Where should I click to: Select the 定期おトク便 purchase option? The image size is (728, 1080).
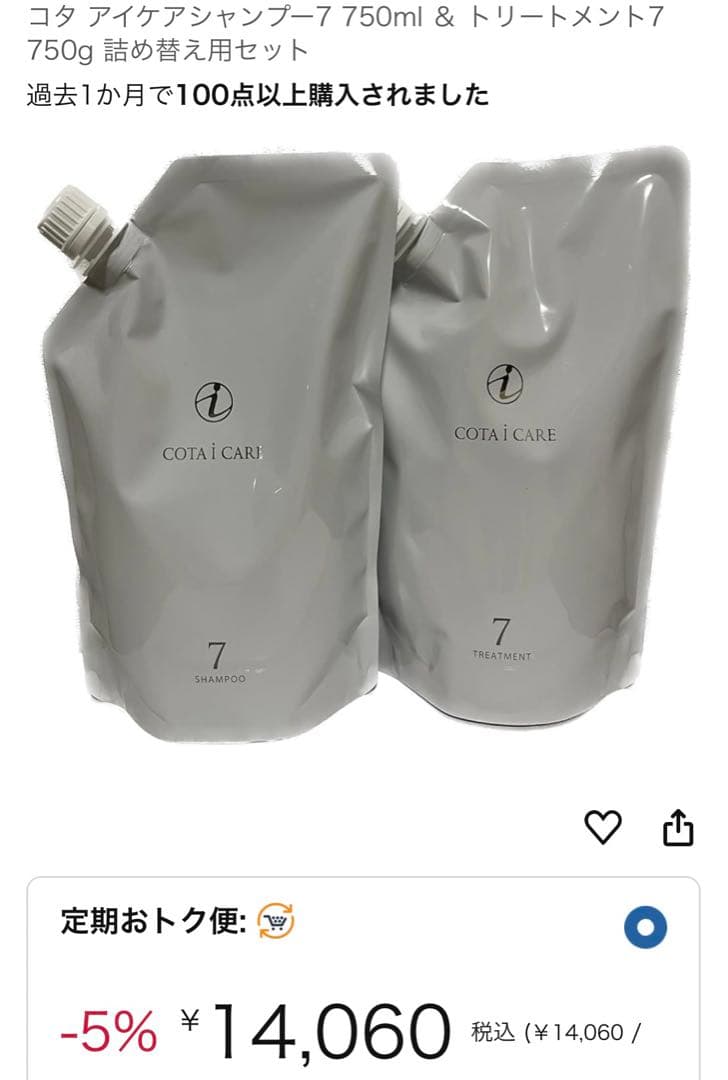pyautogui.click(x=645, y=928)
